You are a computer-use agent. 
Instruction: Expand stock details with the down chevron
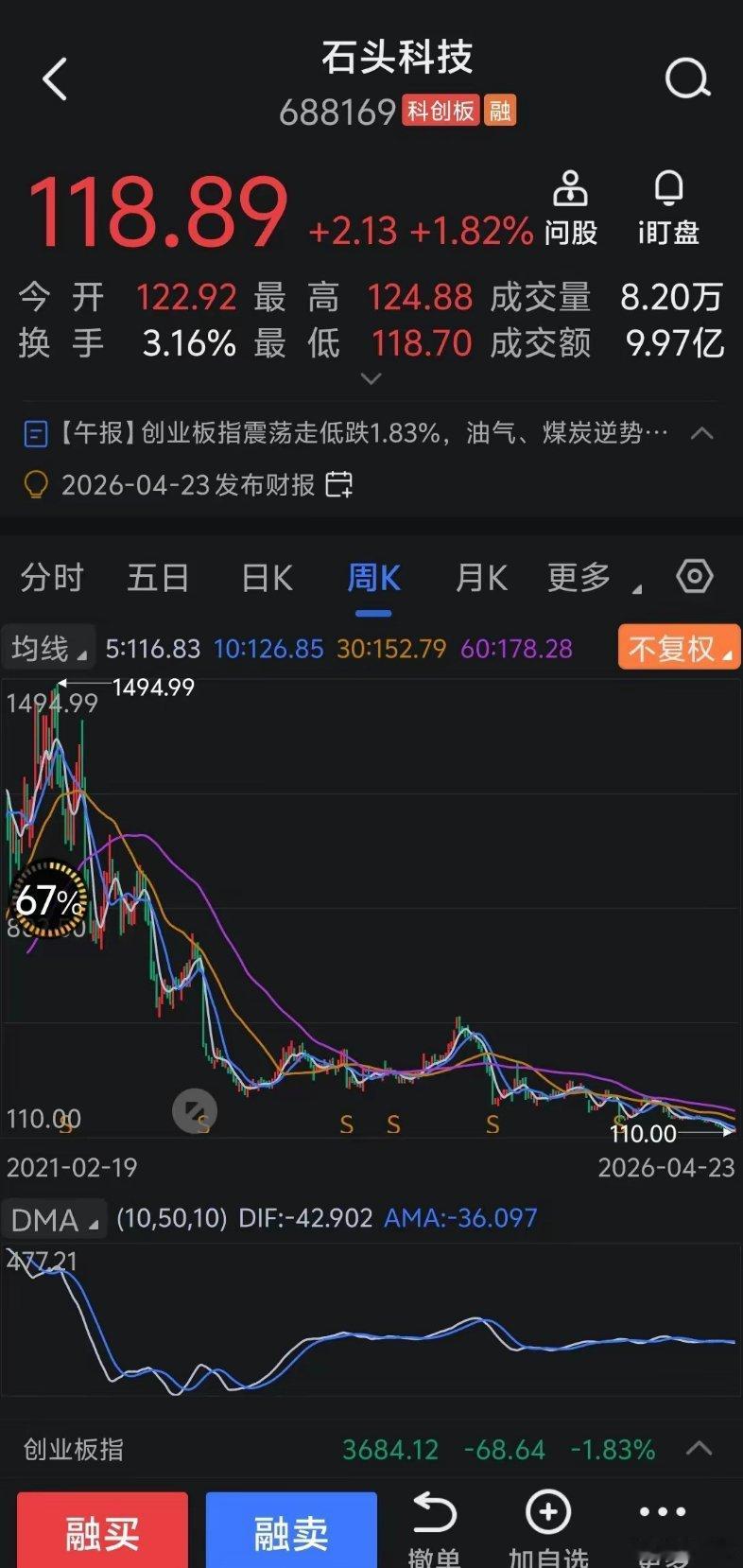[x=371, y=377]
